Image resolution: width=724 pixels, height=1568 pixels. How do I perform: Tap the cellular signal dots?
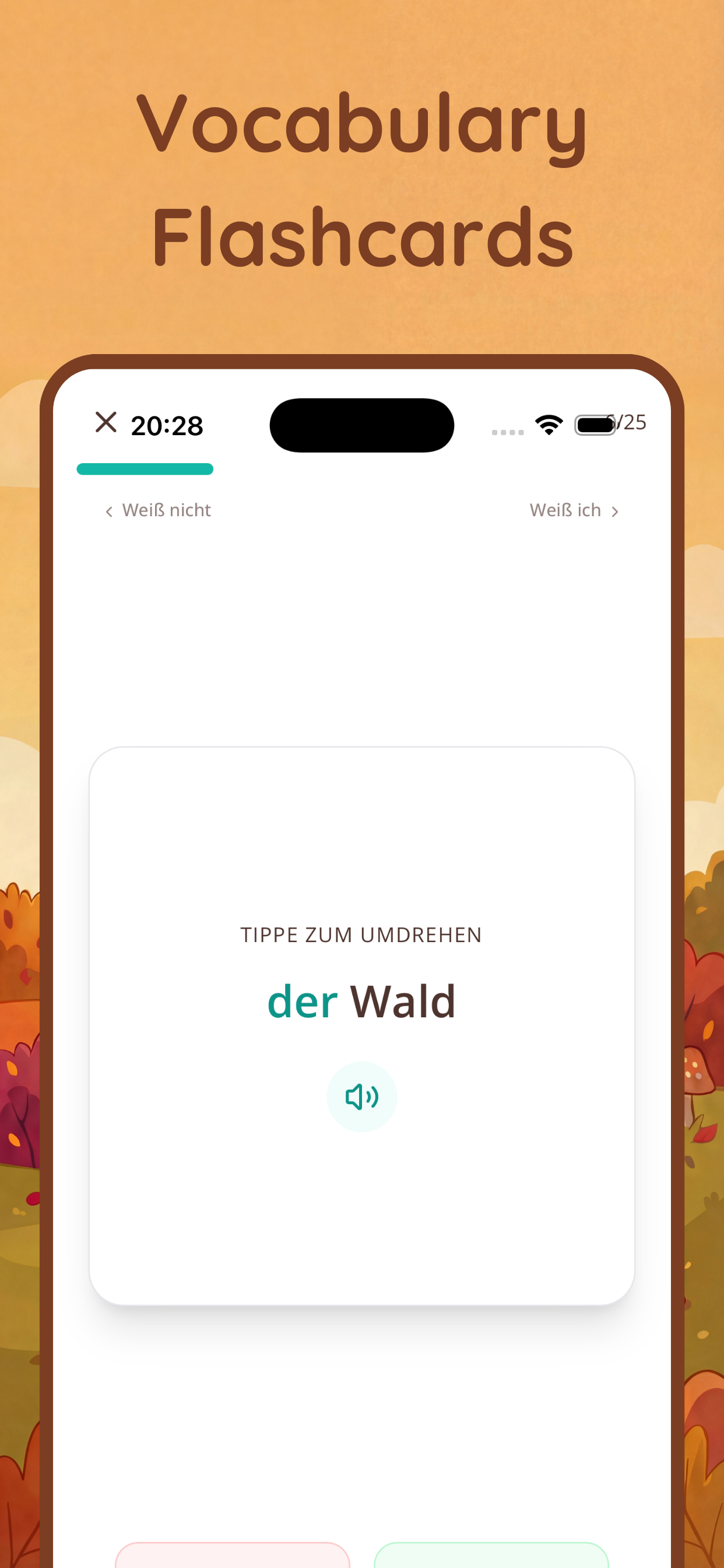508,432
